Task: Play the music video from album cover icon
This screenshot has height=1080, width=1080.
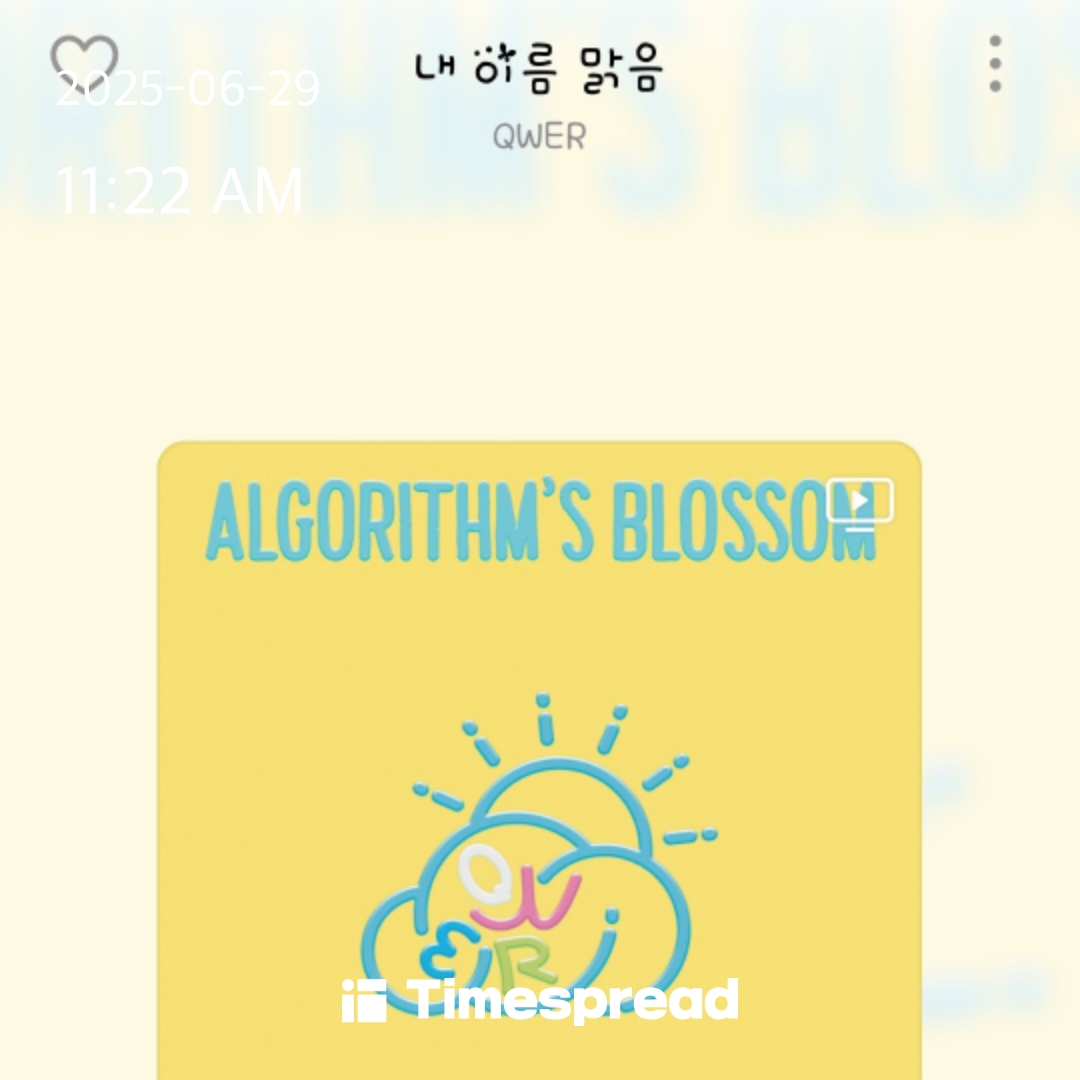Action: [859, 503]
